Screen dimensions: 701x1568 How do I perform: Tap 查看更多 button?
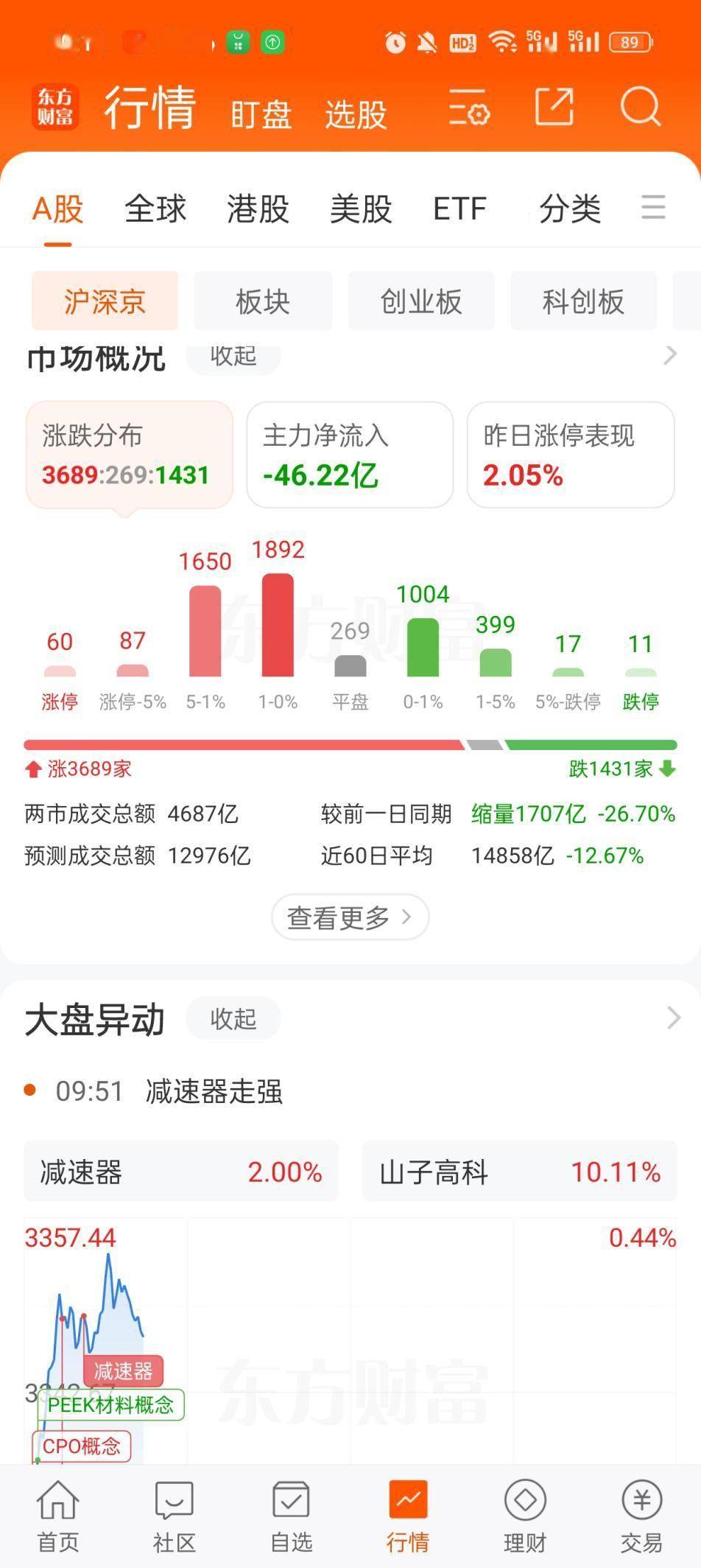[x=350, y=917]
